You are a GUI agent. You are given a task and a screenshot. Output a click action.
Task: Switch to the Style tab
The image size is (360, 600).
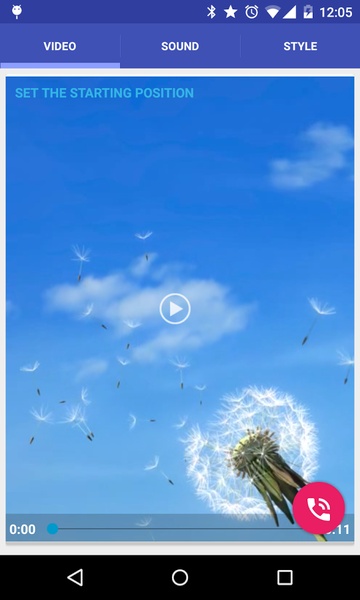click(300, 46)
